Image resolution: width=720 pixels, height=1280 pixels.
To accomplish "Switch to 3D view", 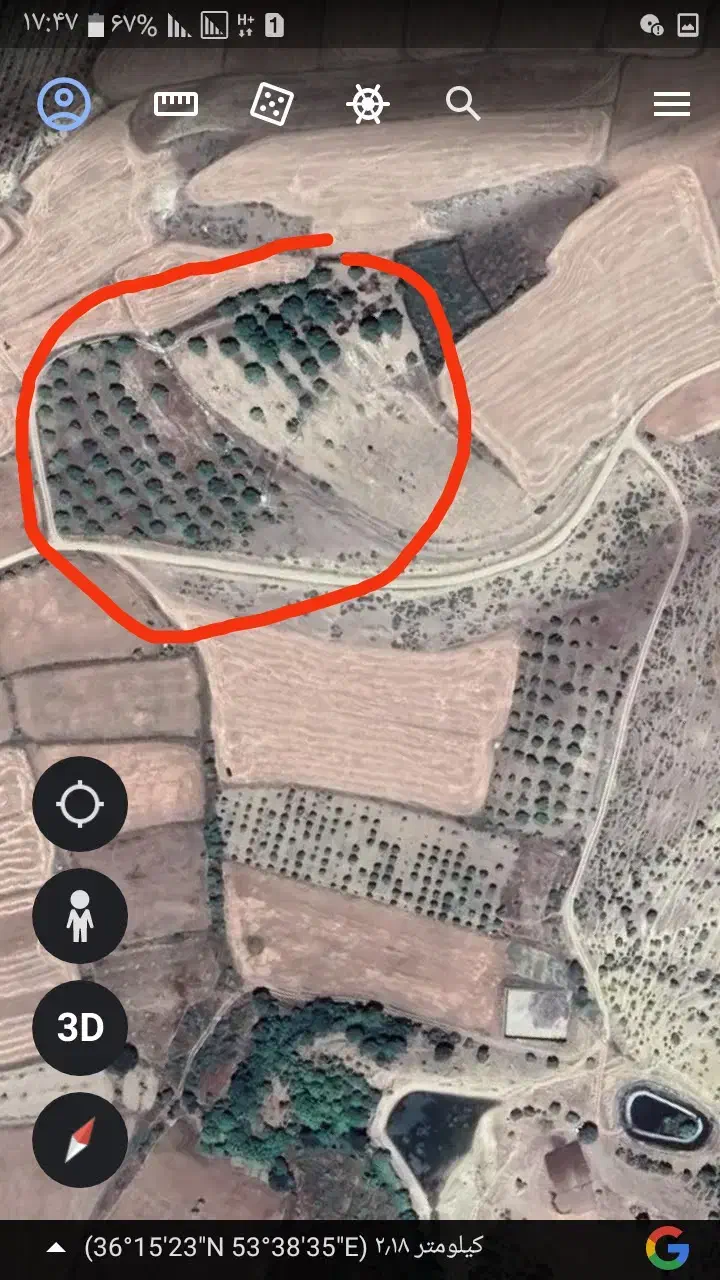I will click(80, 1028).
